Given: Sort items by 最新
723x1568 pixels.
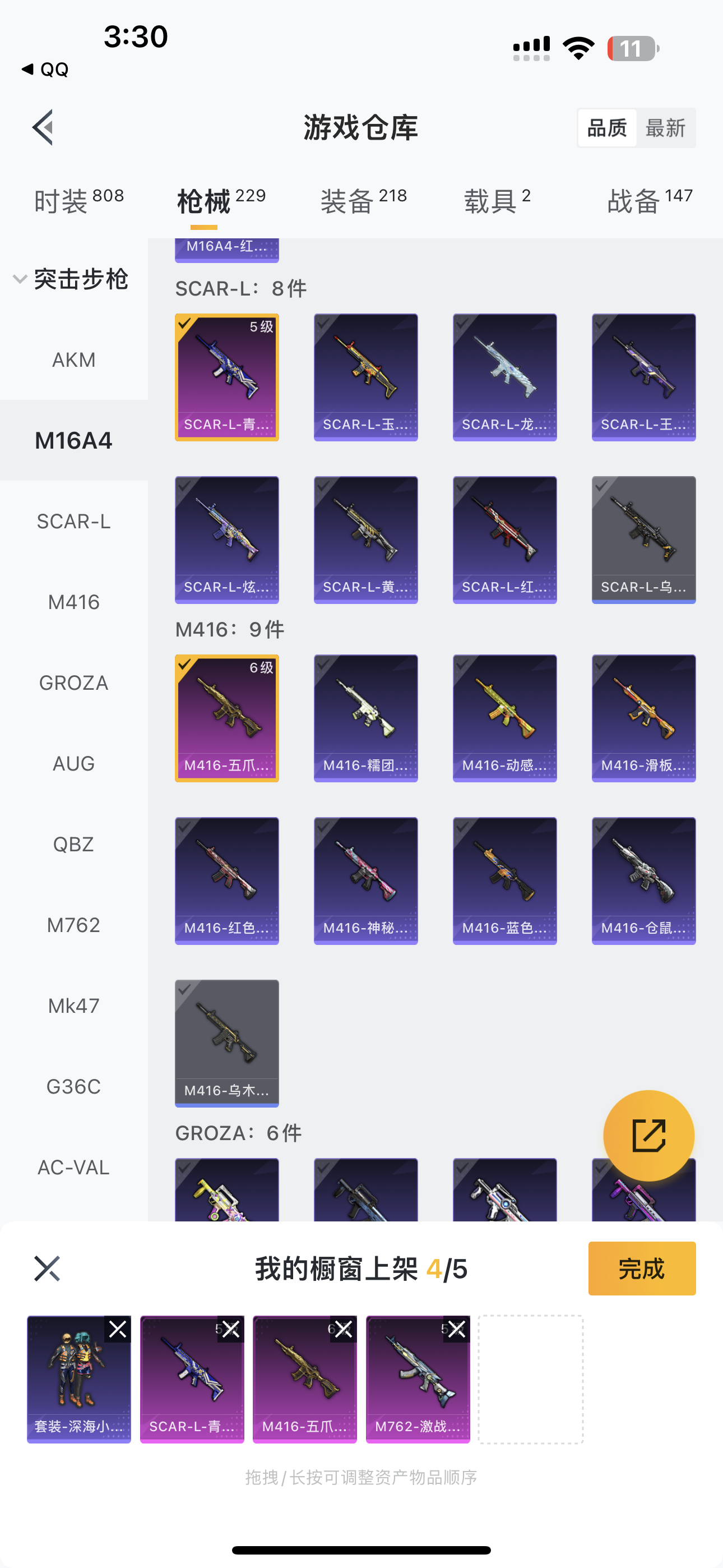Looking at the screenshot, I should click(x=665, y=128).
